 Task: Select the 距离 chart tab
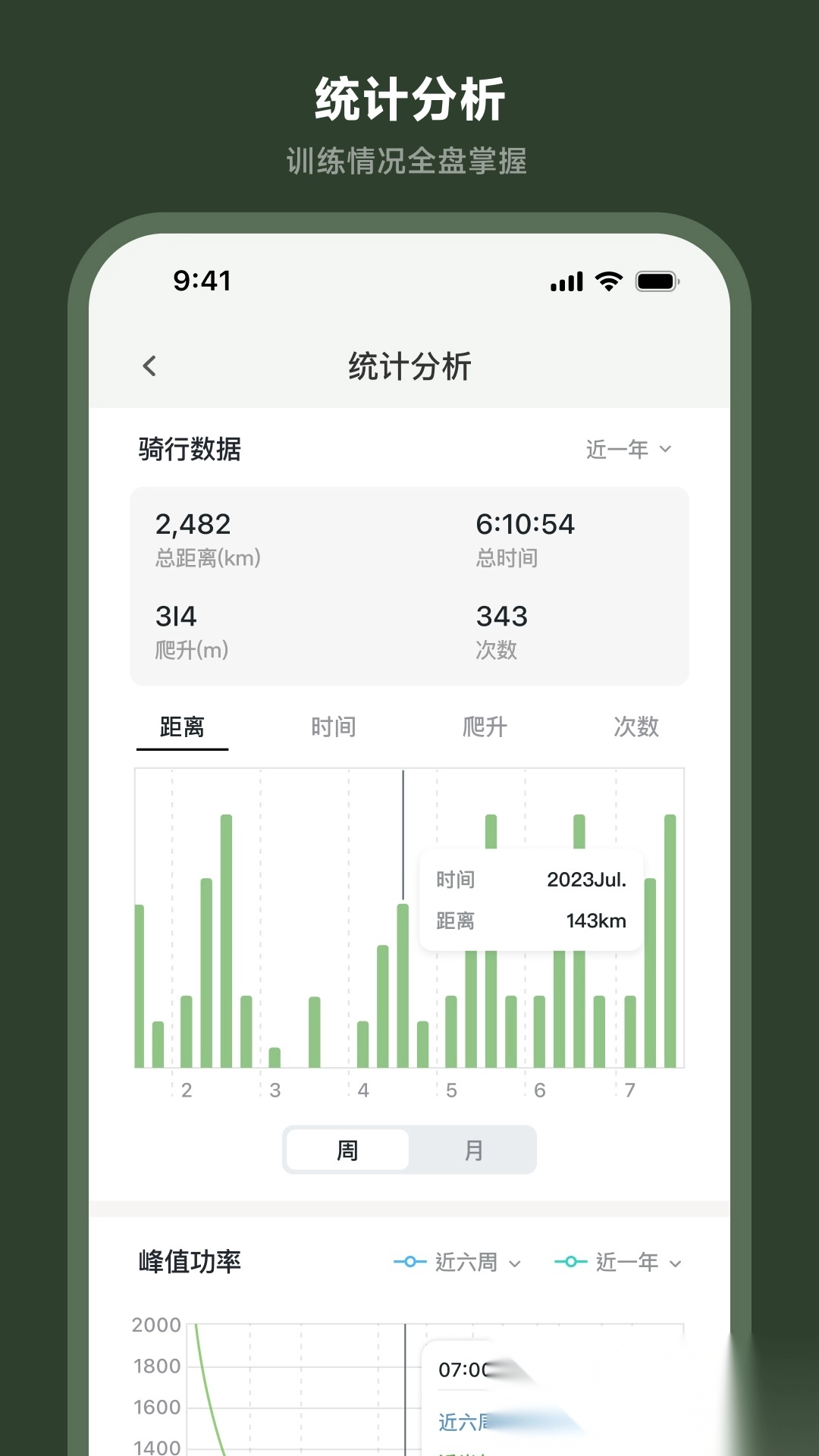click(182, 726)
